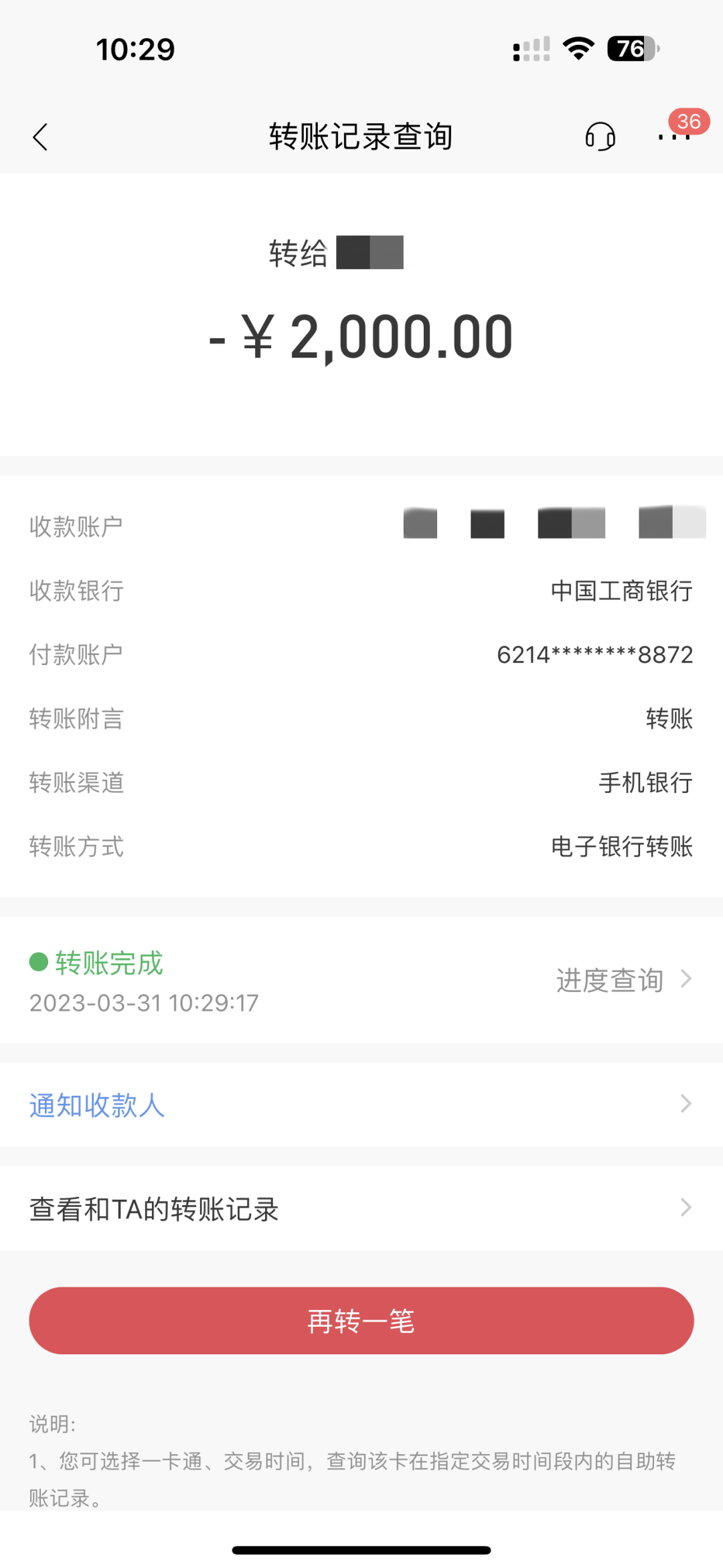The width and height of the screenshot is (723, 1568).
Task: Tap the clock showing 10:29
Action: (x=135, y=48)
